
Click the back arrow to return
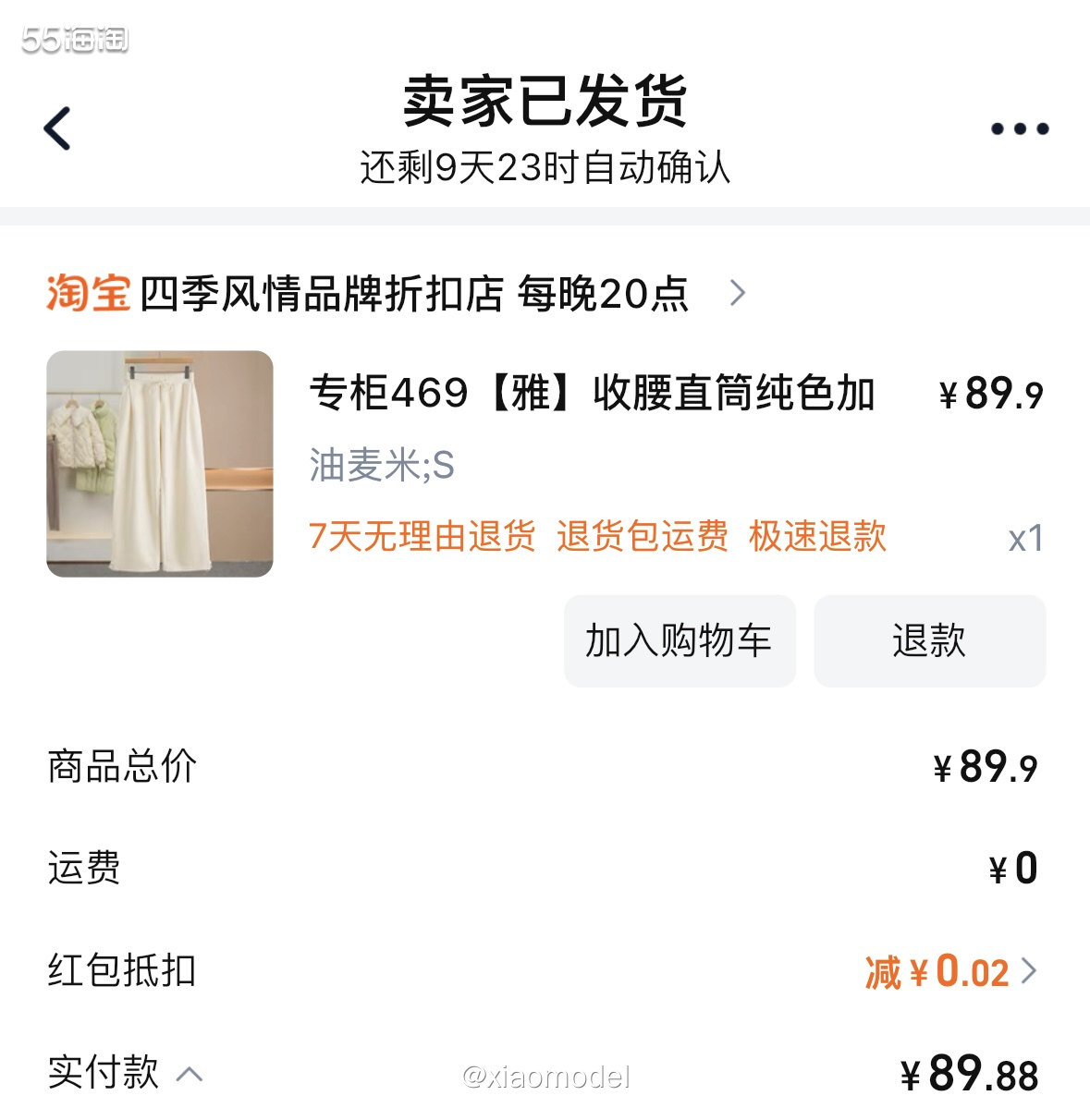[58, 126]
